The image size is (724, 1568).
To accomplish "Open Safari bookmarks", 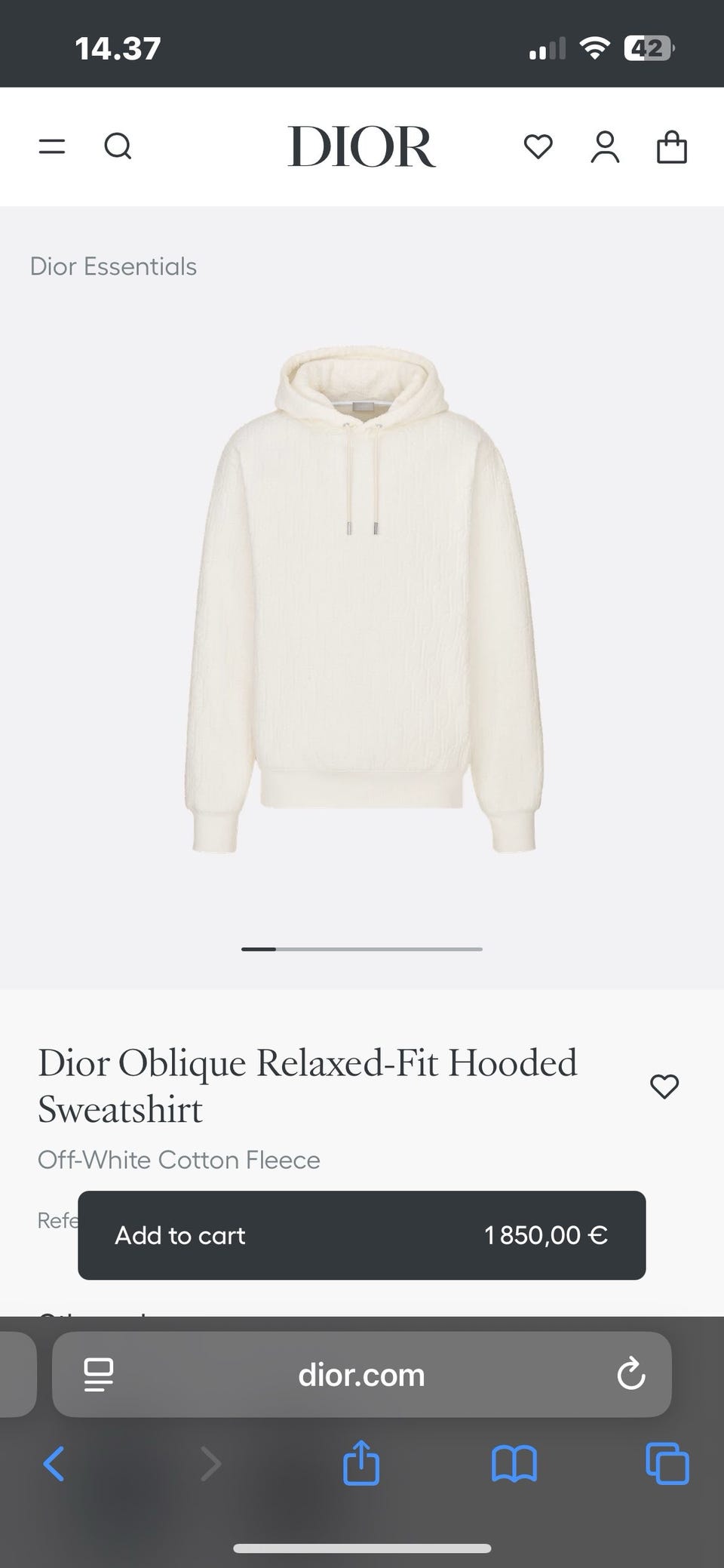I will click(514, 1464).
